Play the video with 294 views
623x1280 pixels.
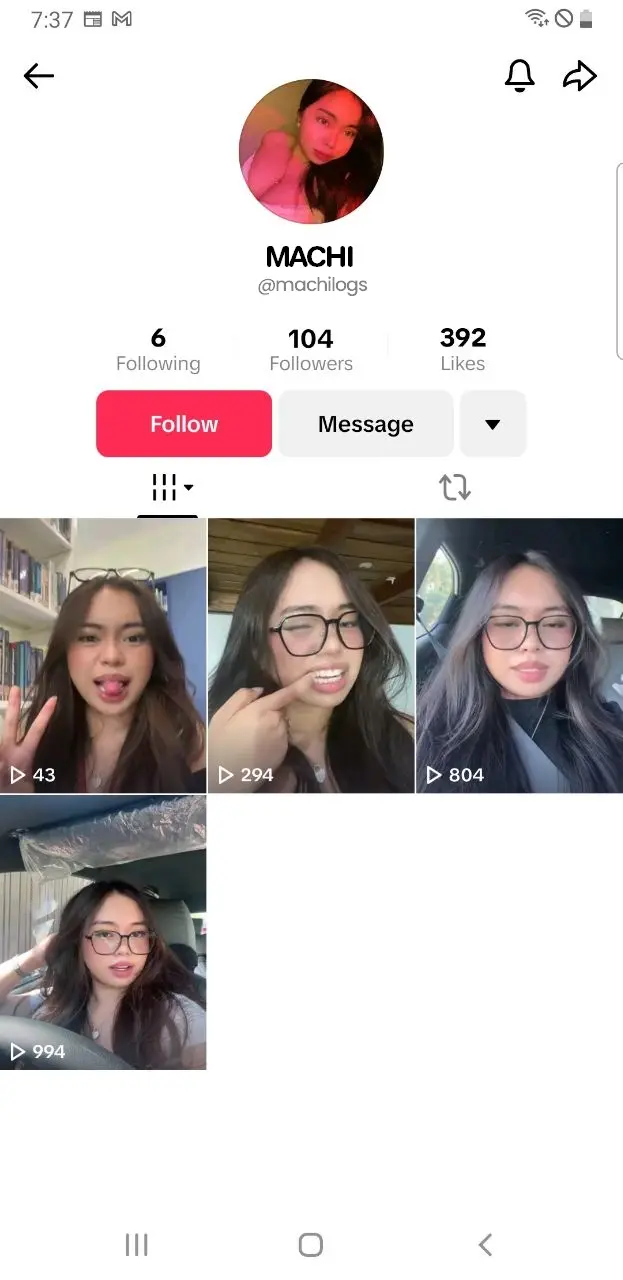click(x=311, y=655)
